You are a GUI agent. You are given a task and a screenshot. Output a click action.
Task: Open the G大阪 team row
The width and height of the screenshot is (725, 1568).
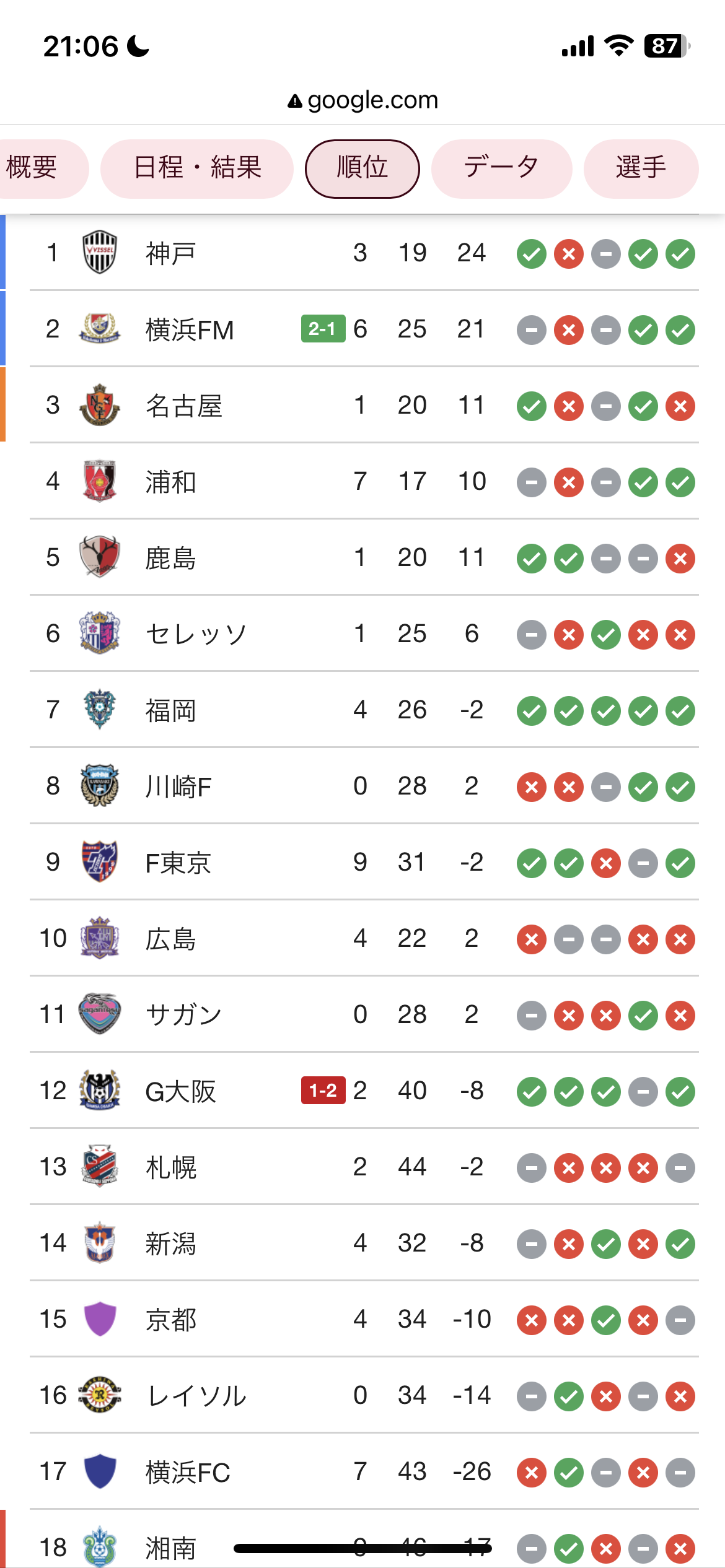(364, 1091)
